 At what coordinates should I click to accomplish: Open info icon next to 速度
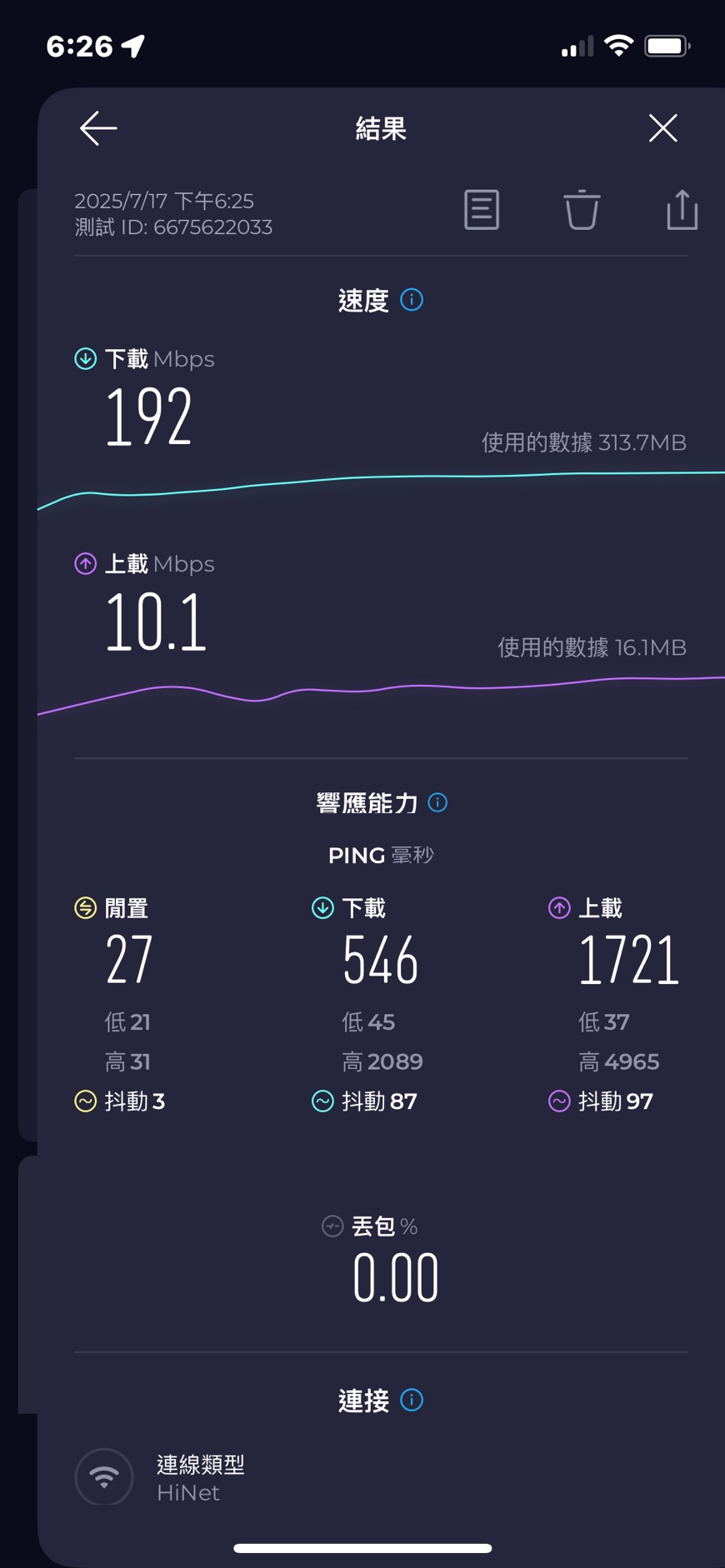click(x=412, y=300)
